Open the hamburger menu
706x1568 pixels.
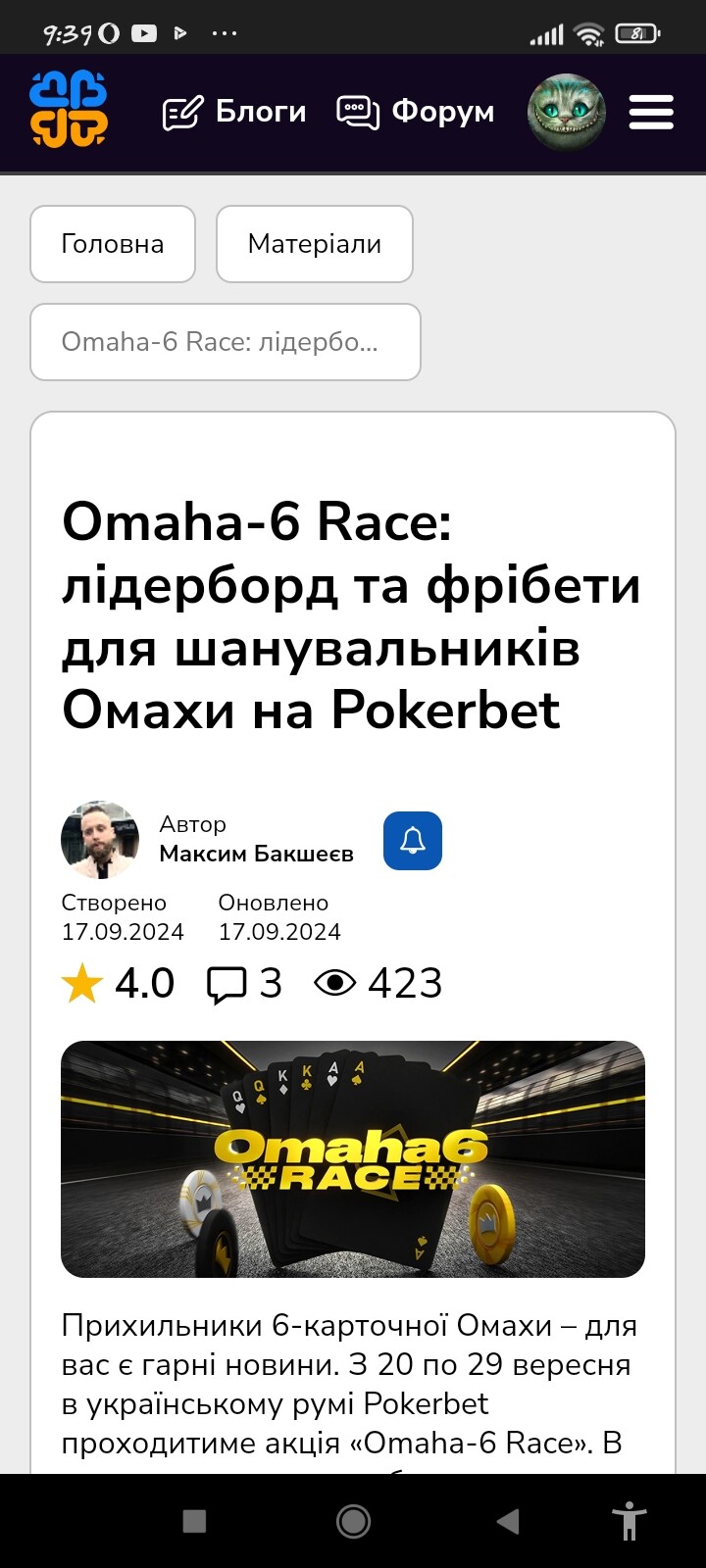tap(651, 112)
